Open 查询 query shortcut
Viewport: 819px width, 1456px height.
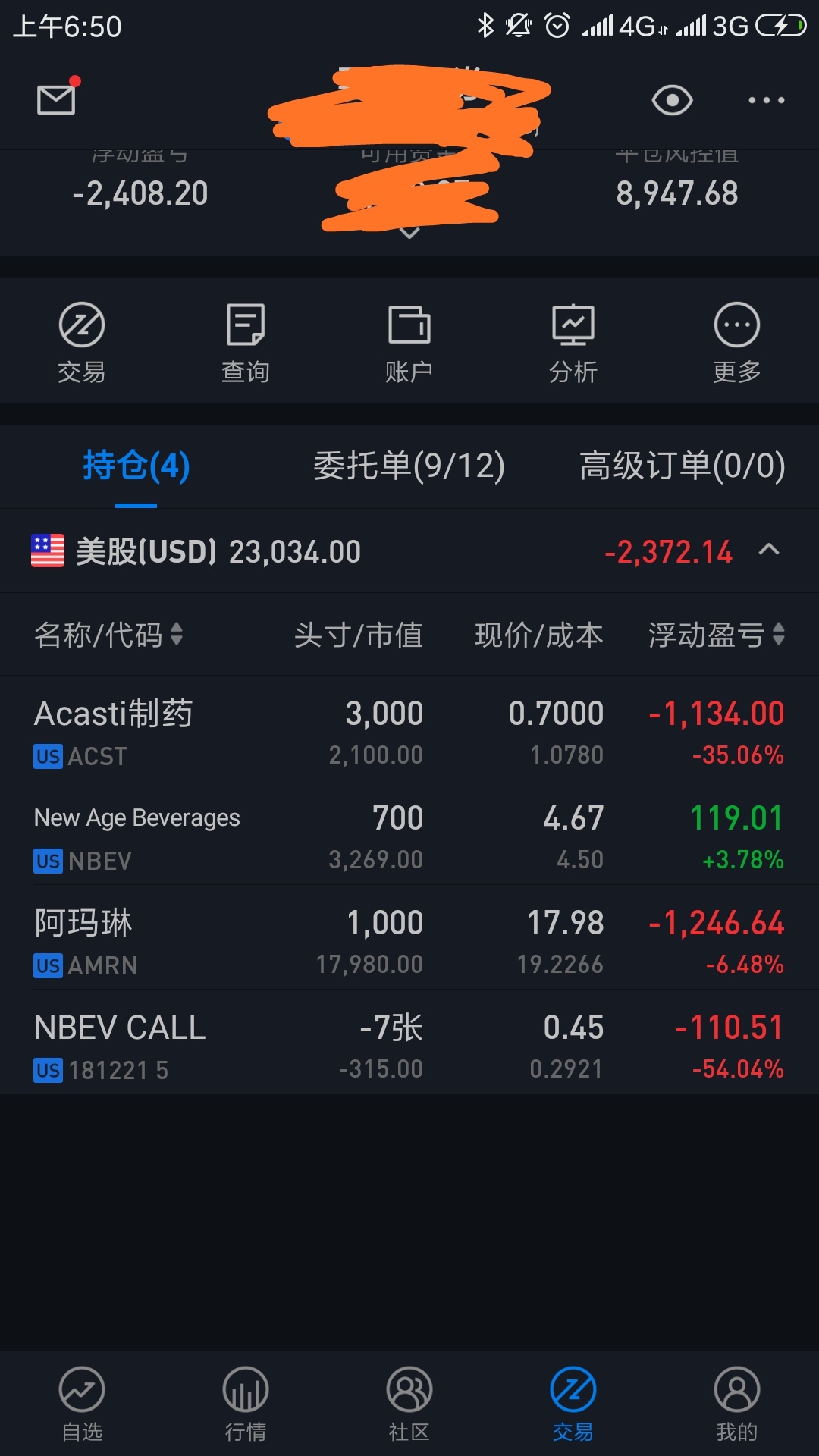pyautogui.click(x=246, y=343)
